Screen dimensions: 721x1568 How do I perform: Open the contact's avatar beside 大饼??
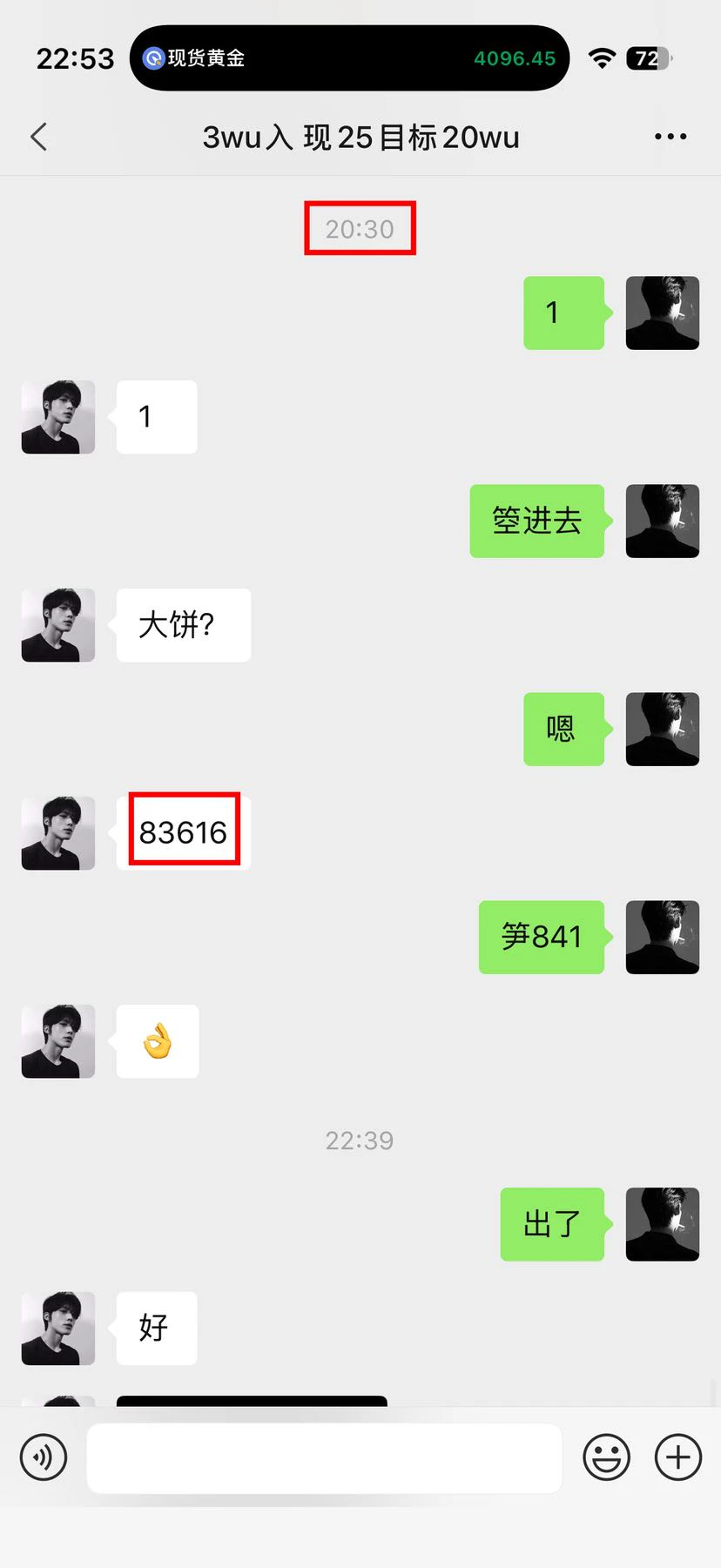[58, 625]
